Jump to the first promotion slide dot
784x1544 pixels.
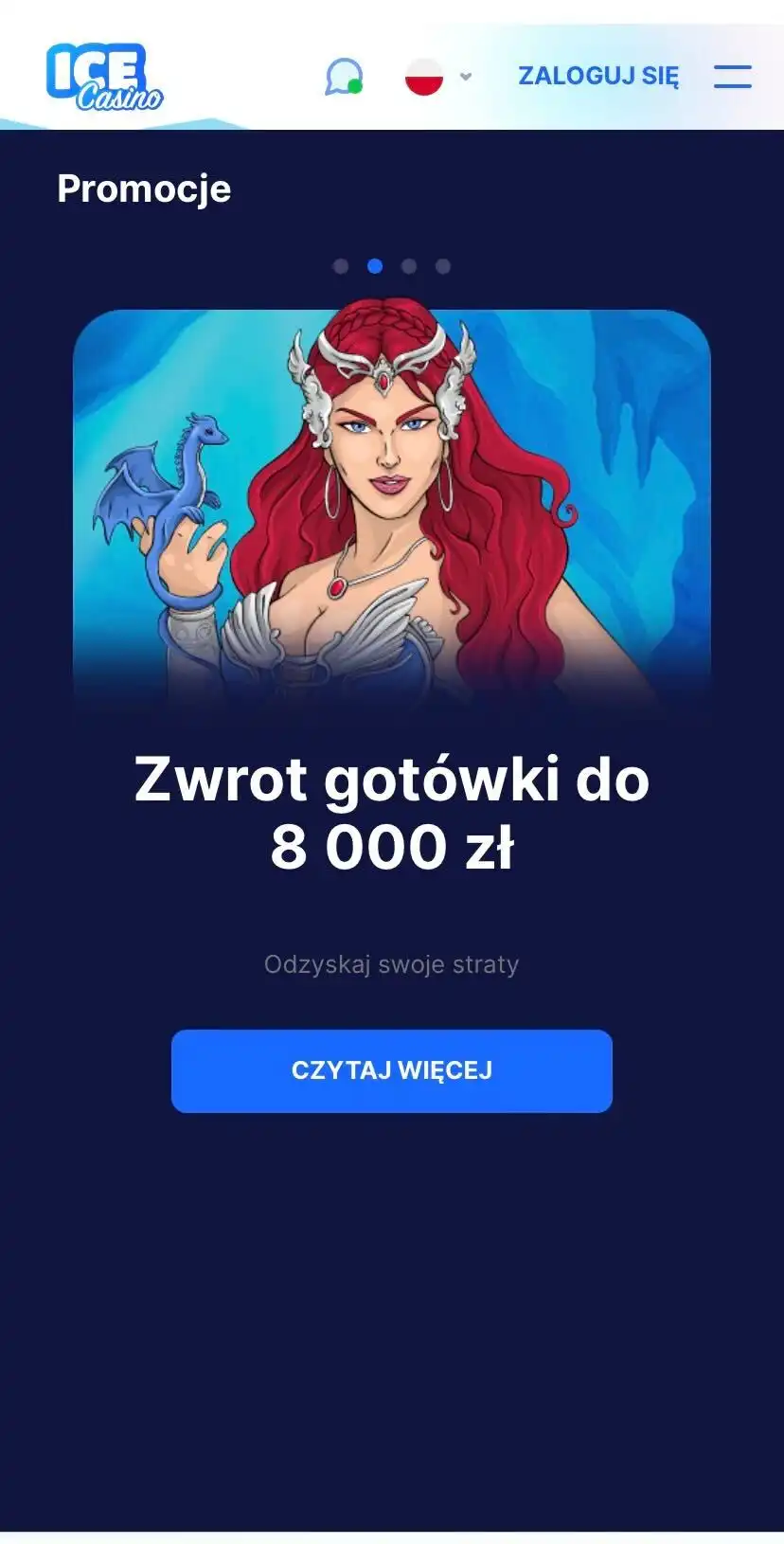[341, 266]
